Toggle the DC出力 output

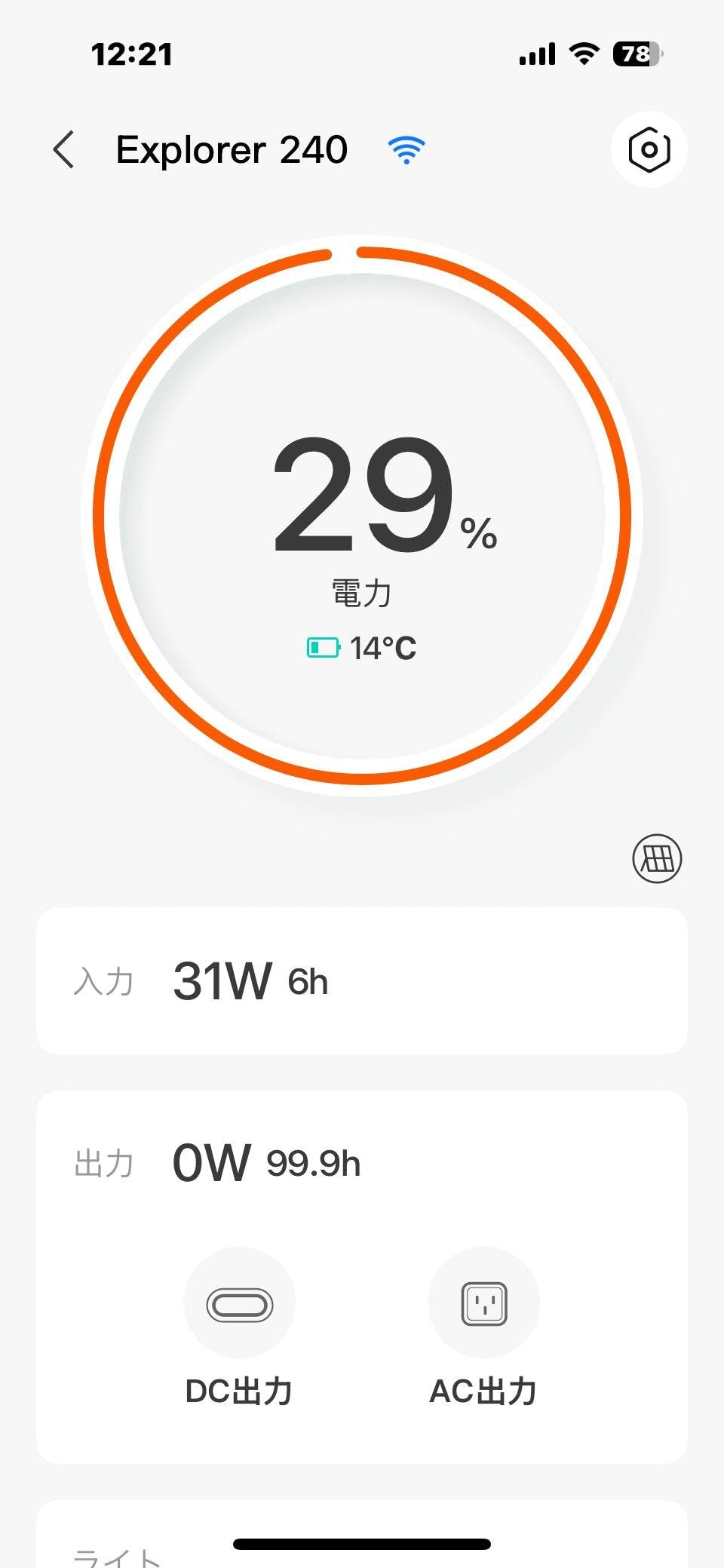239,1304
